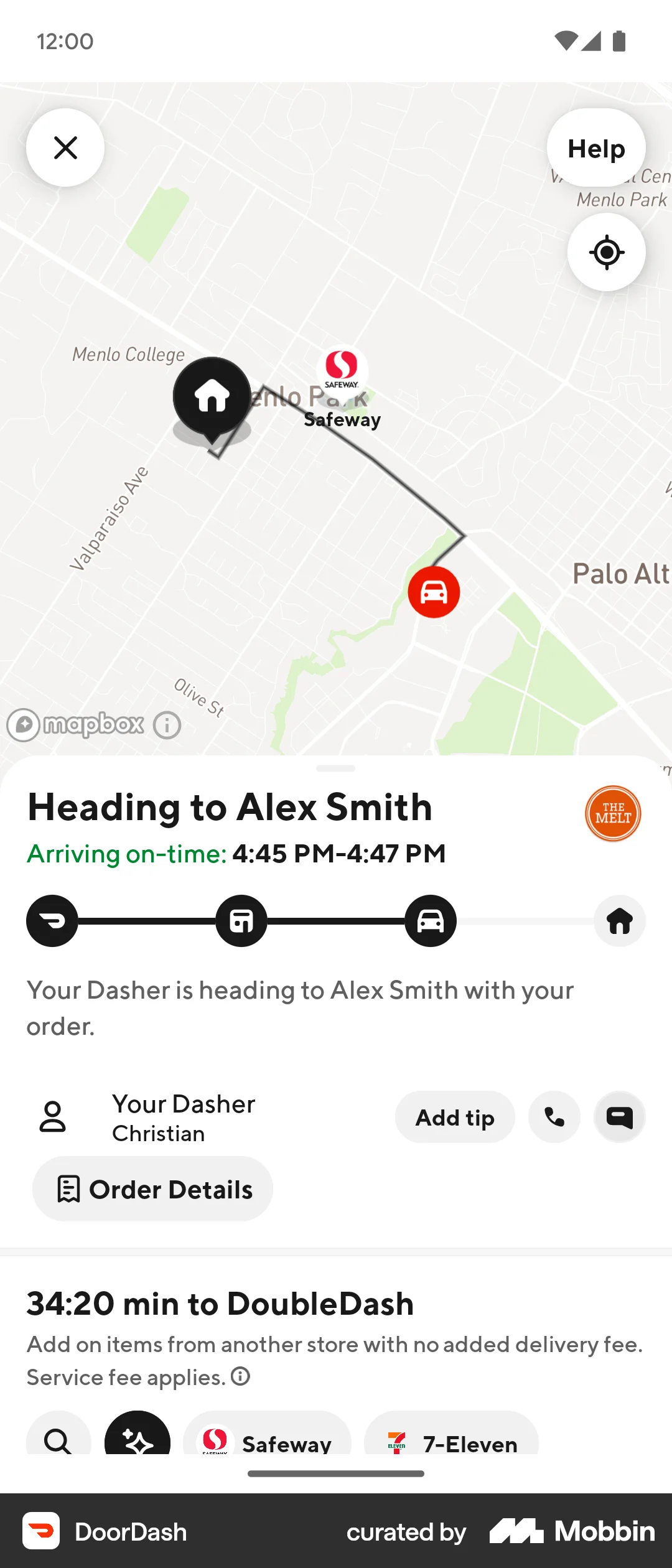The image size is (672, 1568).
Task: Tap the Dasher profile person icon
Action: click(53, 1118)
